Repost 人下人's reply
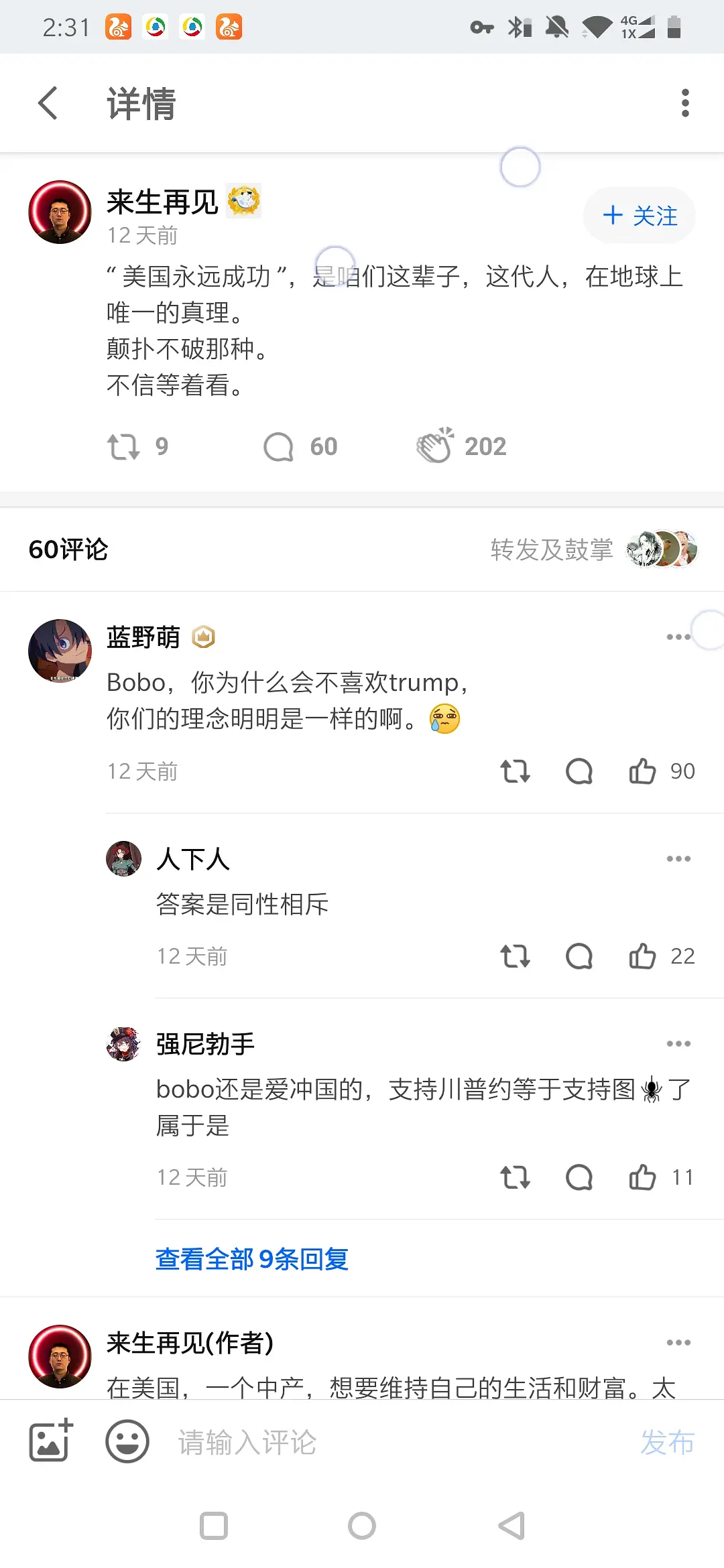 click(x=515, y=956)
